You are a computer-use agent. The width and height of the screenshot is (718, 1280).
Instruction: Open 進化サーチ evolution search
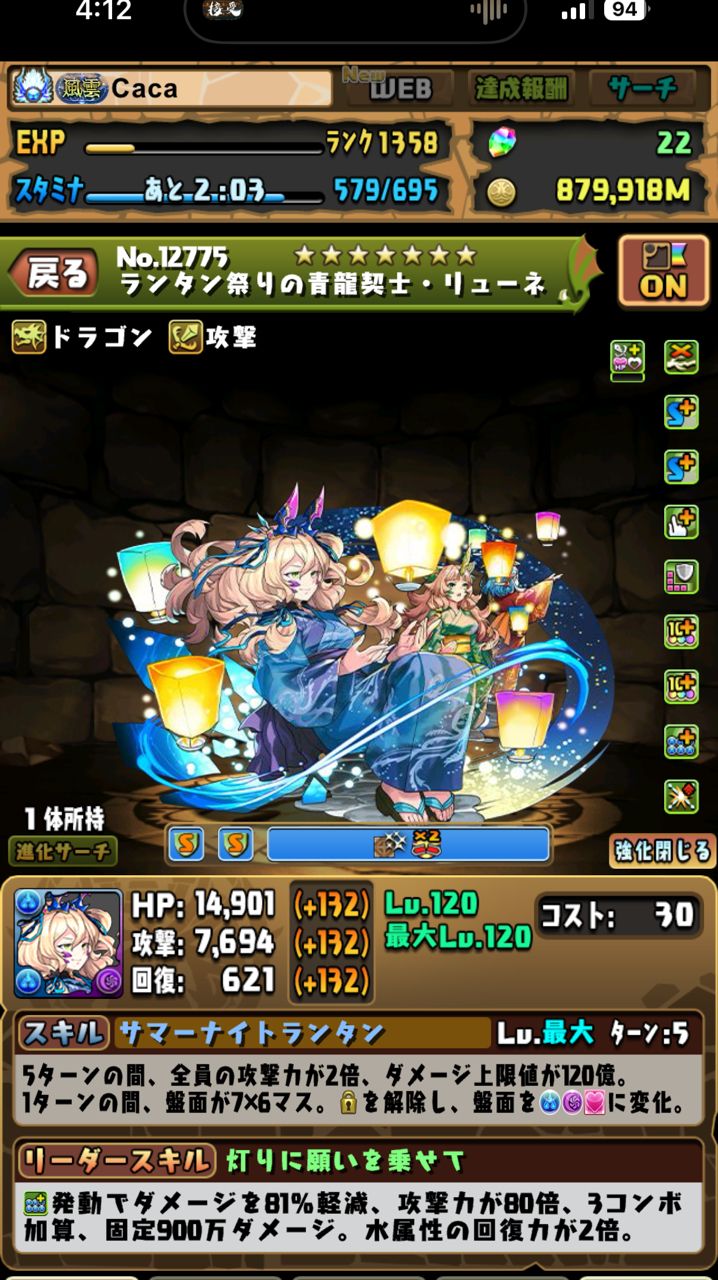[x=63, y=851]
